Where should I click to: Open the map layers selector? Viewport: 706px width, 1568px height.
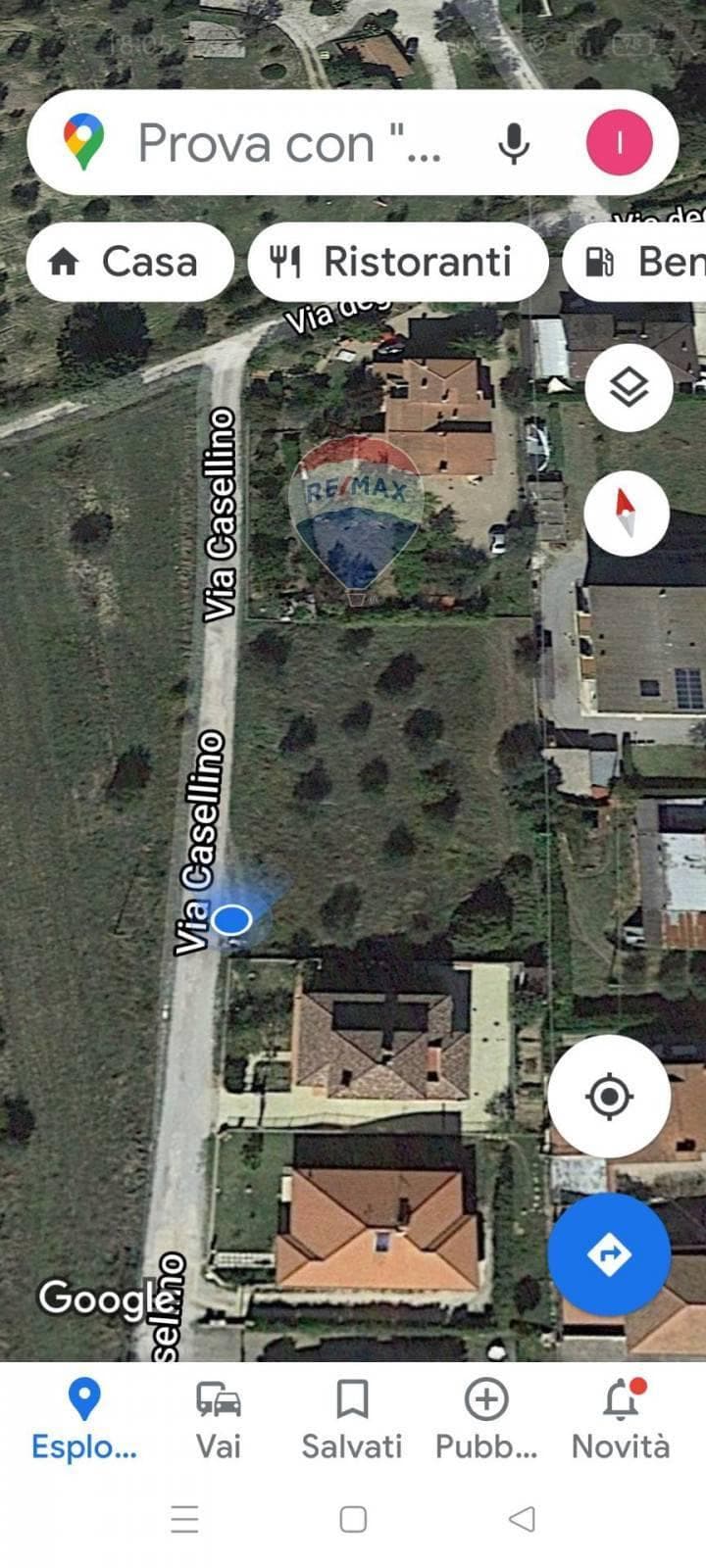(x=629, y=387)
